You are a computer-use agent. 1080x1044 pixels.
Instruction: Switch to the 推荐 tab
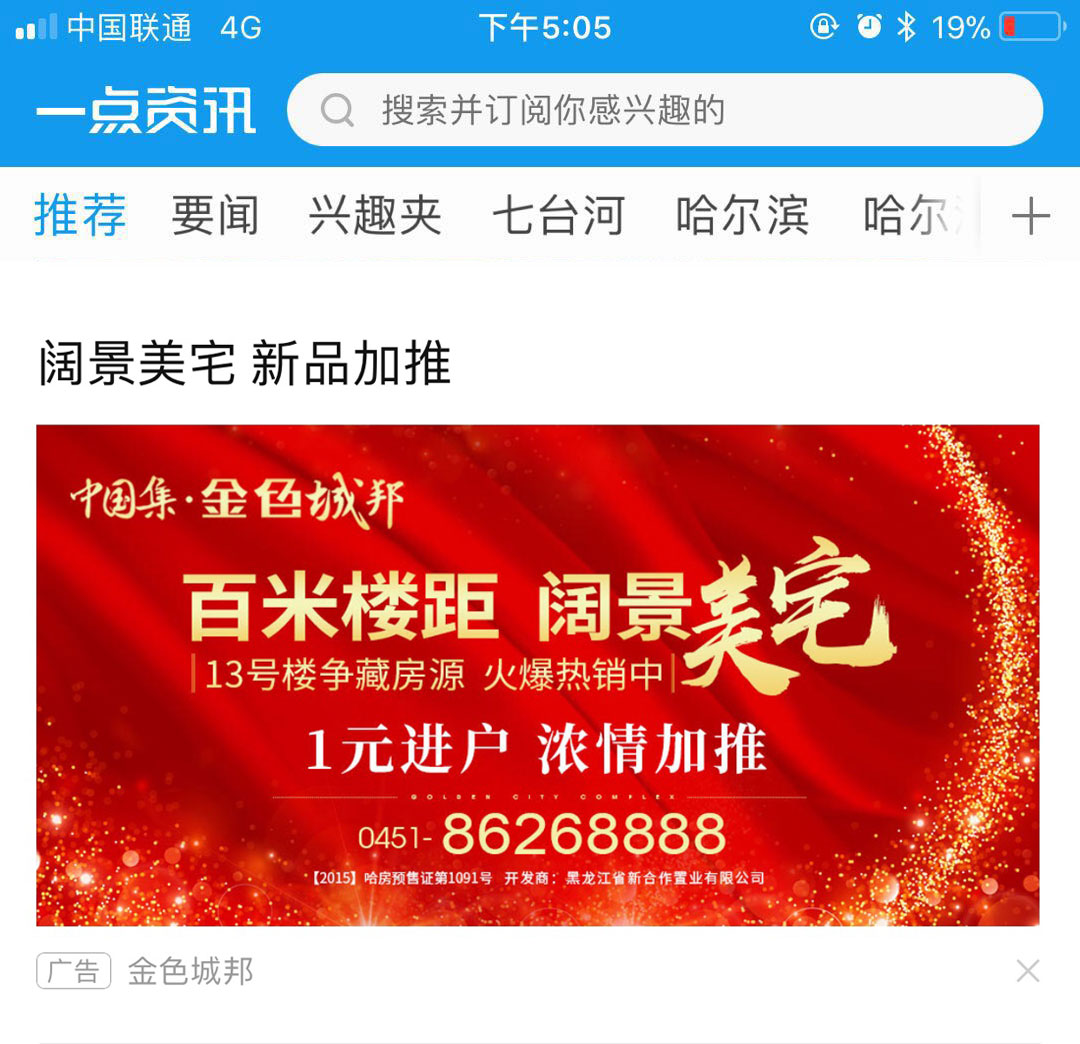point(80,216)
